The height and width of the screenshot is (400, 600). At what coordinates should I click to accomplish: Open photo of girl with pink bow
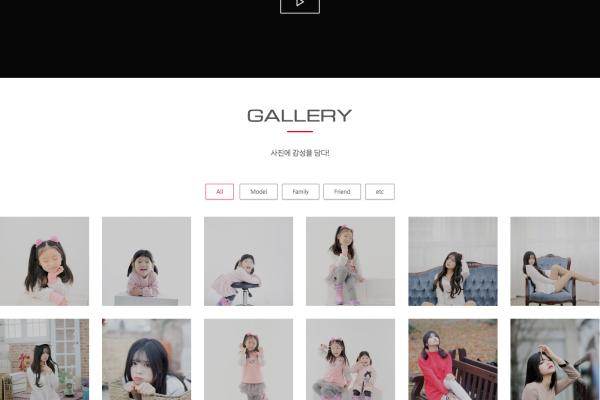click(44, 261)
